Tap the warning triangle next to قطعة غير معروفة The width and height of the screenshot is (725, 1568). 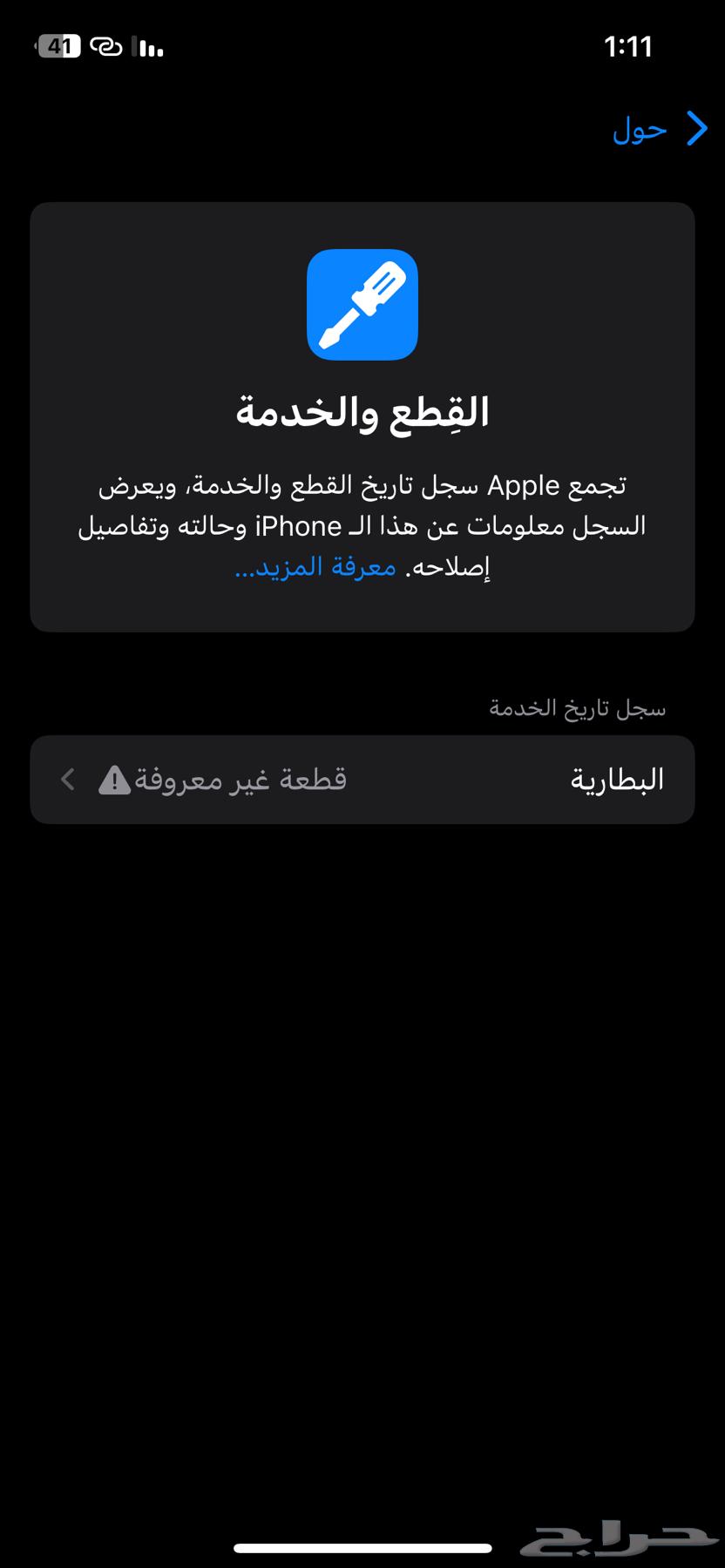(x=113, y=780)
